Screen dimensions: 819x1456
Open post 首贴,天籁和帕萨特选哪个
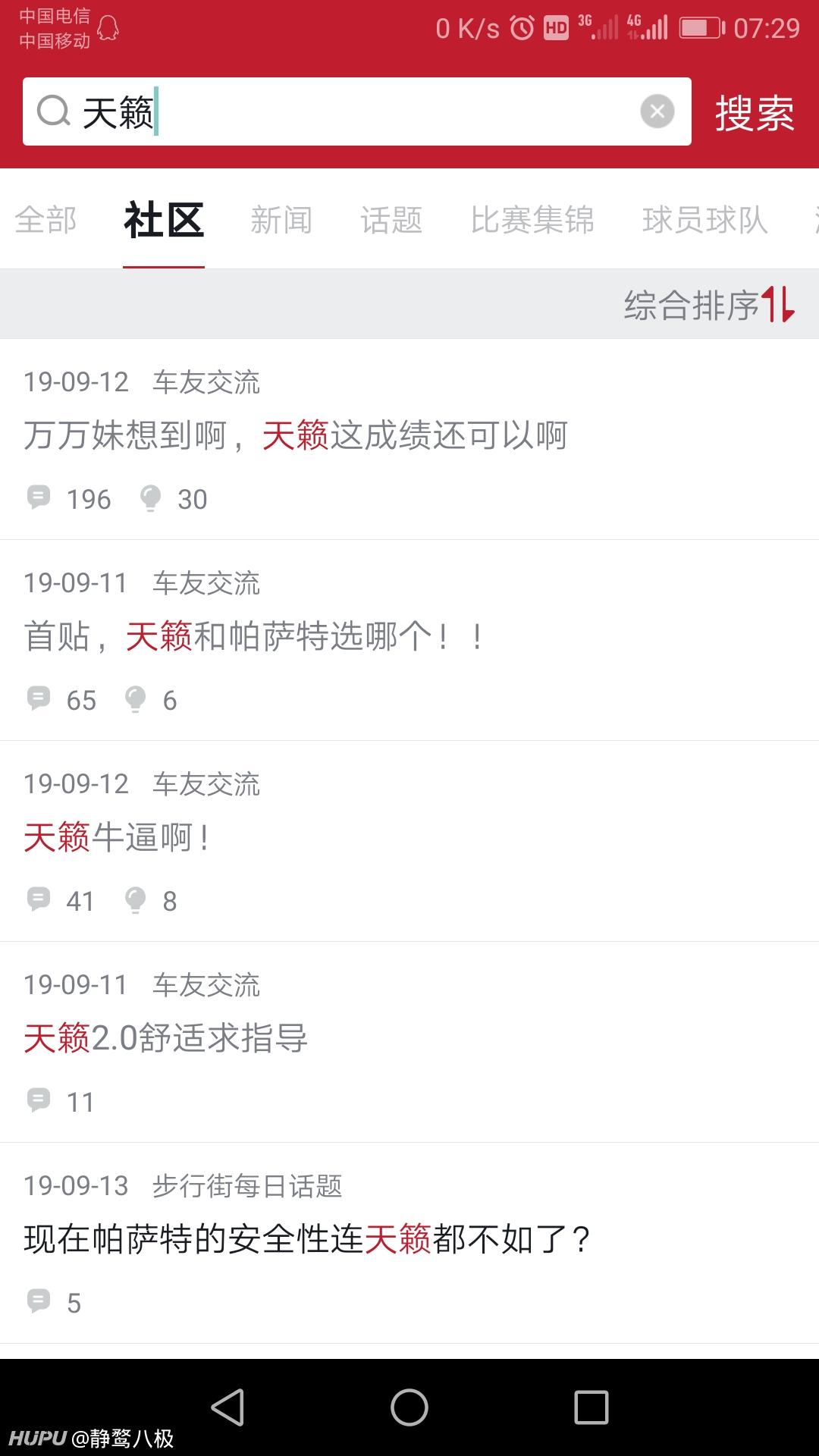pos(409,640)
